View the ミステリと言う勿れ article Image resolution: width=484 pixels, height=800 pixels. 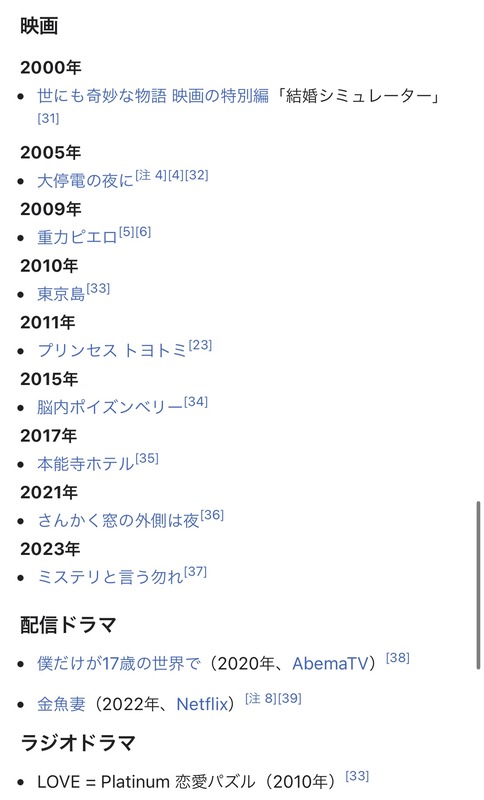[110, 577]
